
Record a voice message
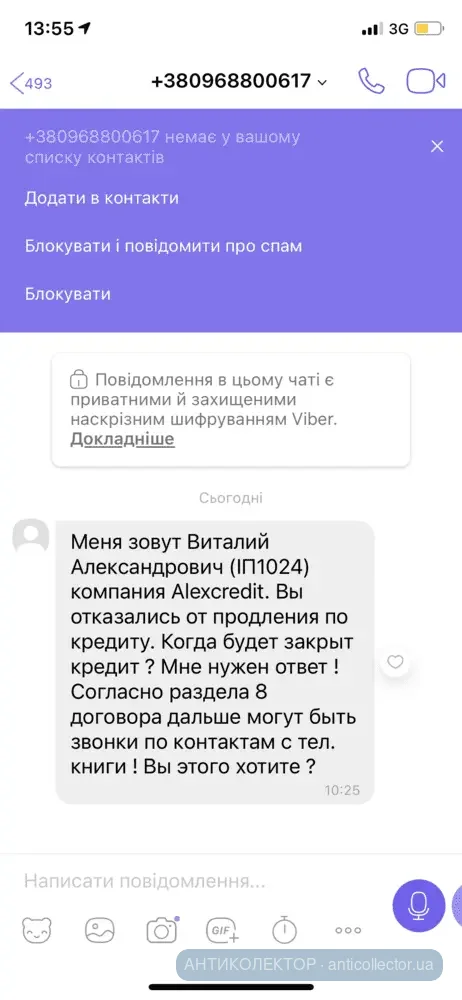(419, 906)
